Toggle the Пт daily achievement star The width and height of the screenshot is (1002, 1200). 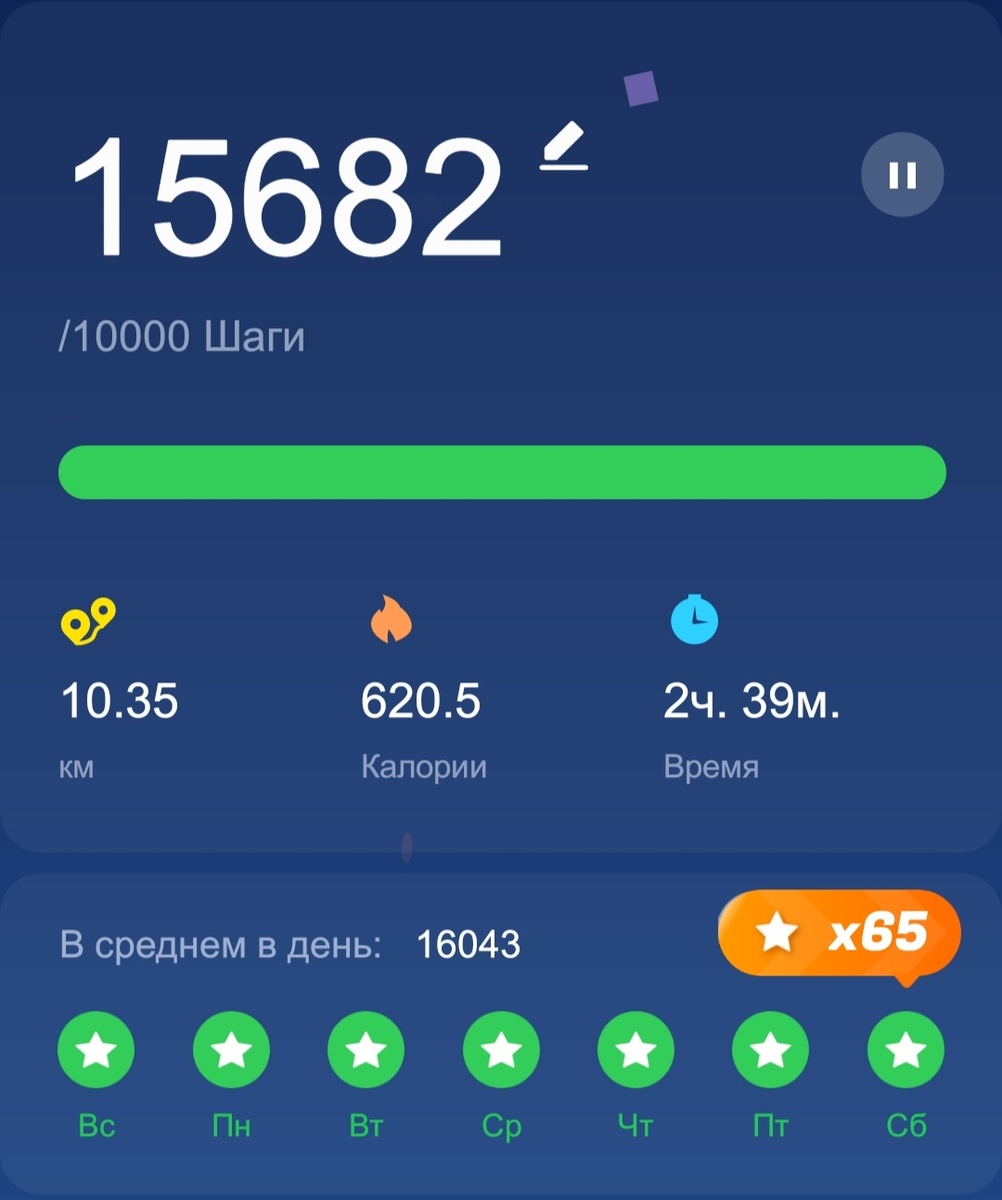click(771, 1048)
